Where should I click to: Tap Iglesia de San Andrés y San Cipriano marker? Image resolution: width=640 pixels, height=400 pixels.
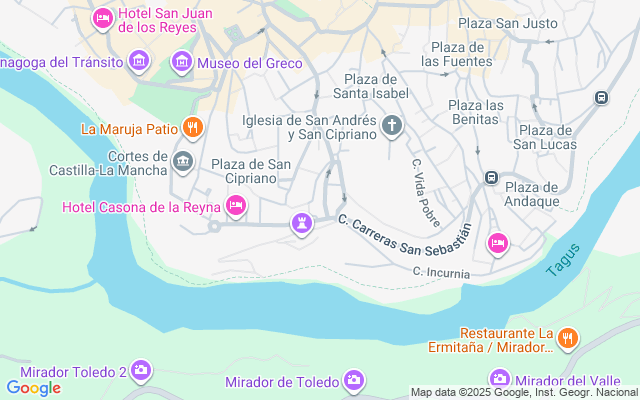coord(392,126)
